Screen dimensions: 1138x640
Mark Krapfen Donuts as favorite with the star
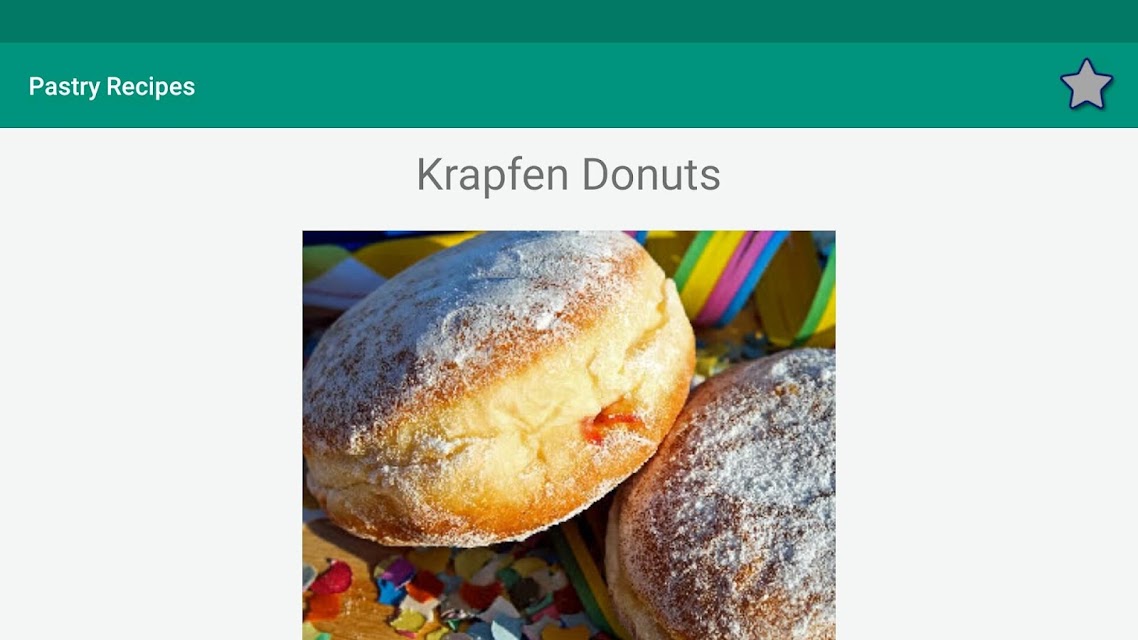(1086, 85)
